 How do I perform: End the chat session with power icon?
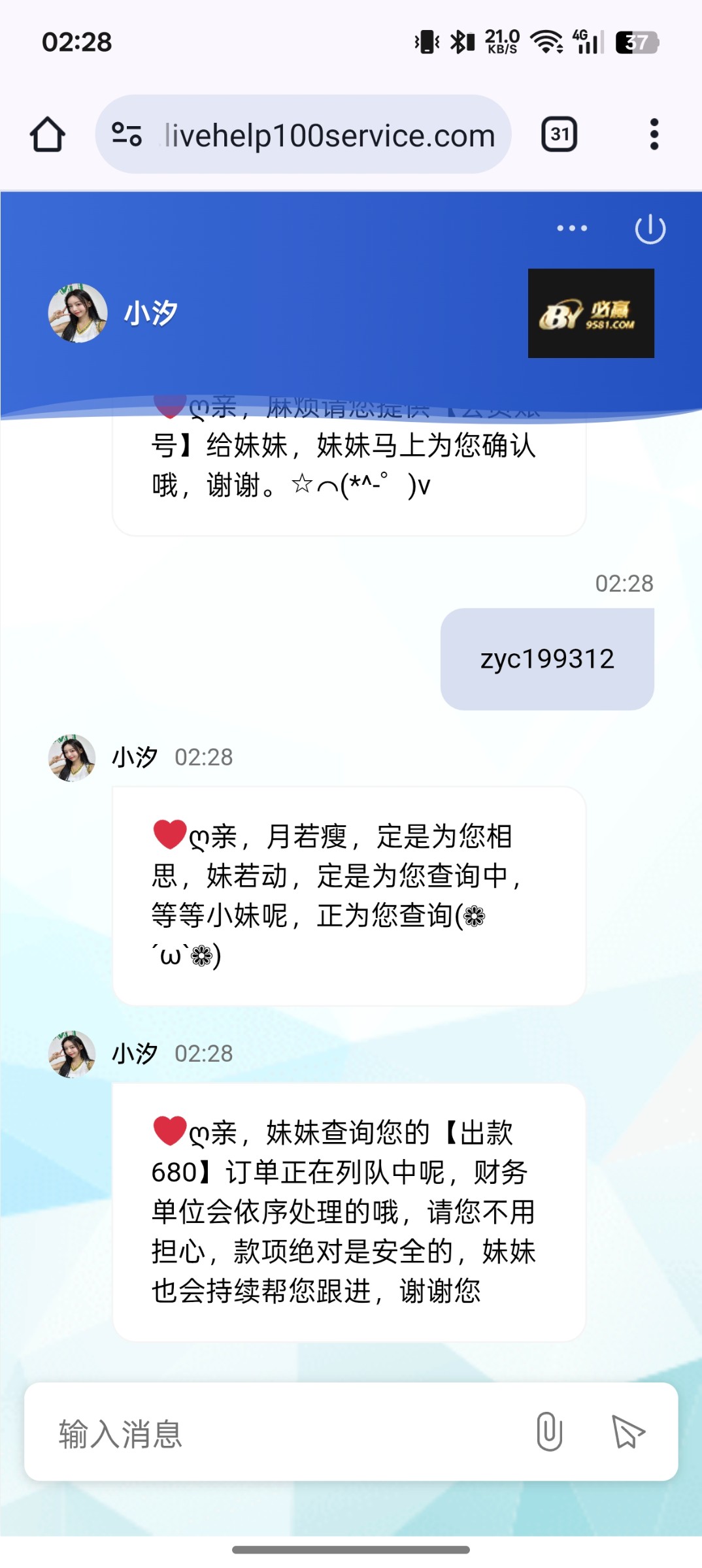pyautogui.click(x=650, y=229)
